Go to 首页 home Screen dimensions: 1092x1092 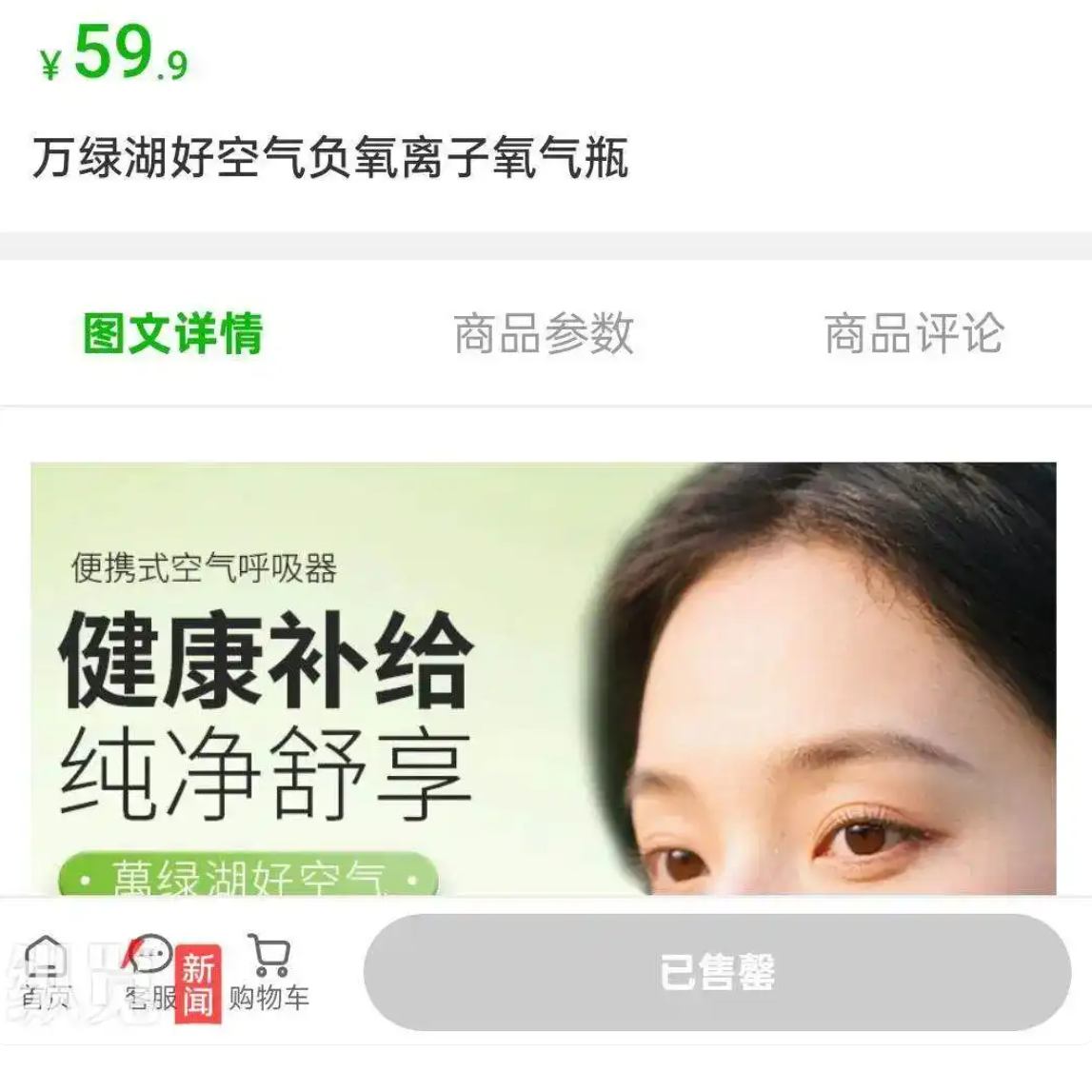[x=46, y=973]
